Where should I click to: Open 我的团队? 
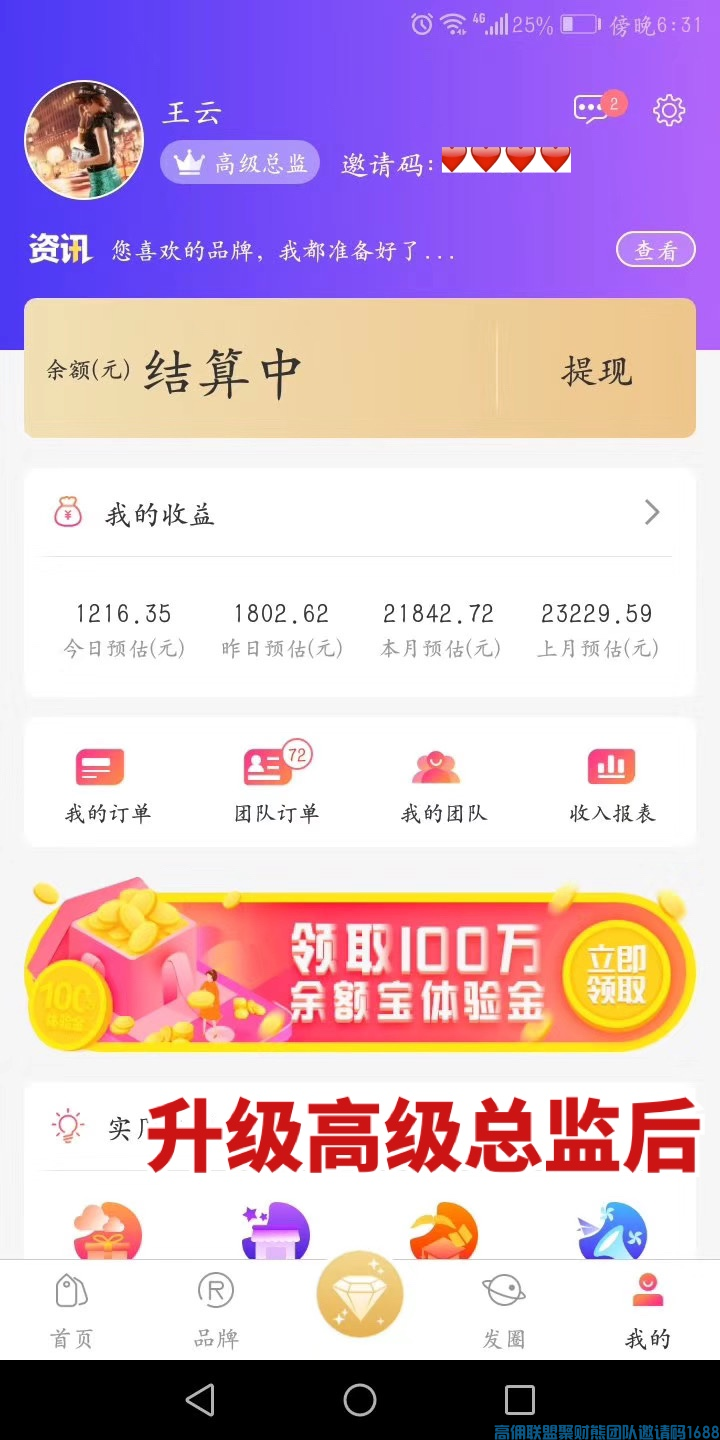443,786
